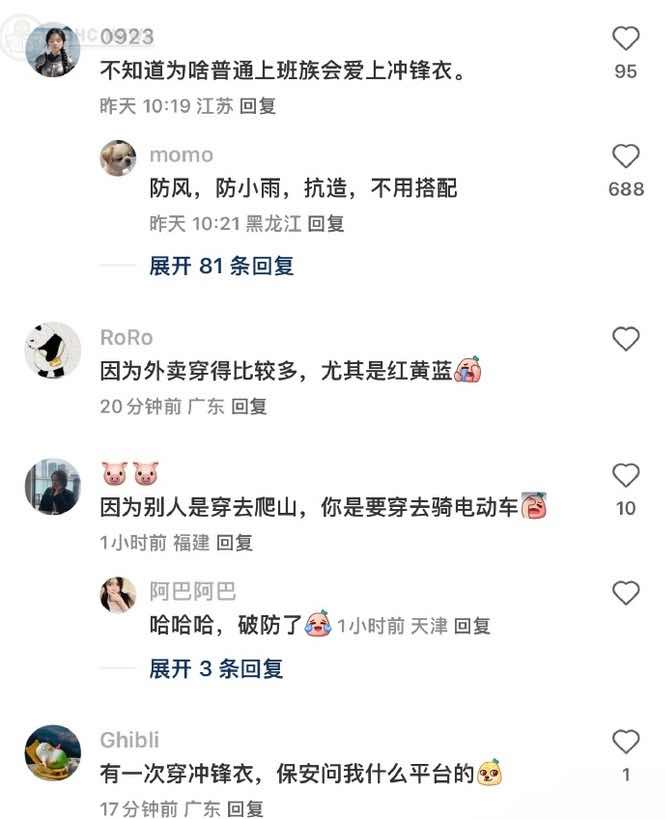Expand 展开 3 条回复

pos(216,669)
